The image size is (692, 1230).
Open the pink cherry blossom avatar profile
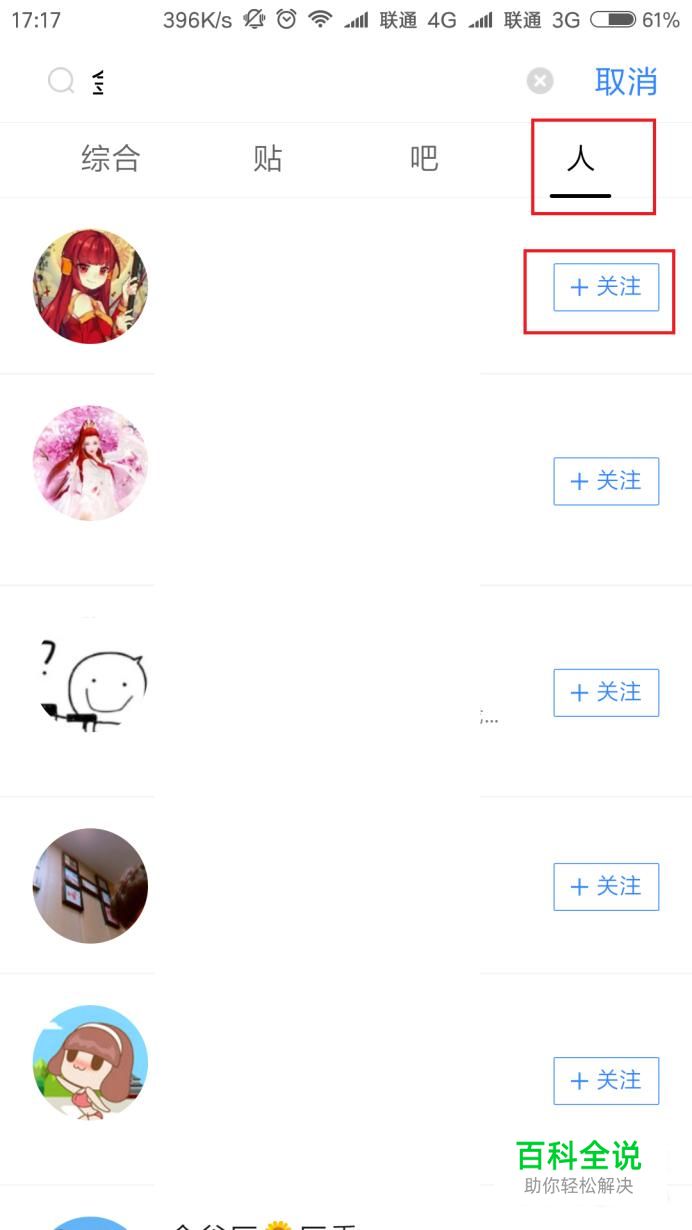[90, 462]
